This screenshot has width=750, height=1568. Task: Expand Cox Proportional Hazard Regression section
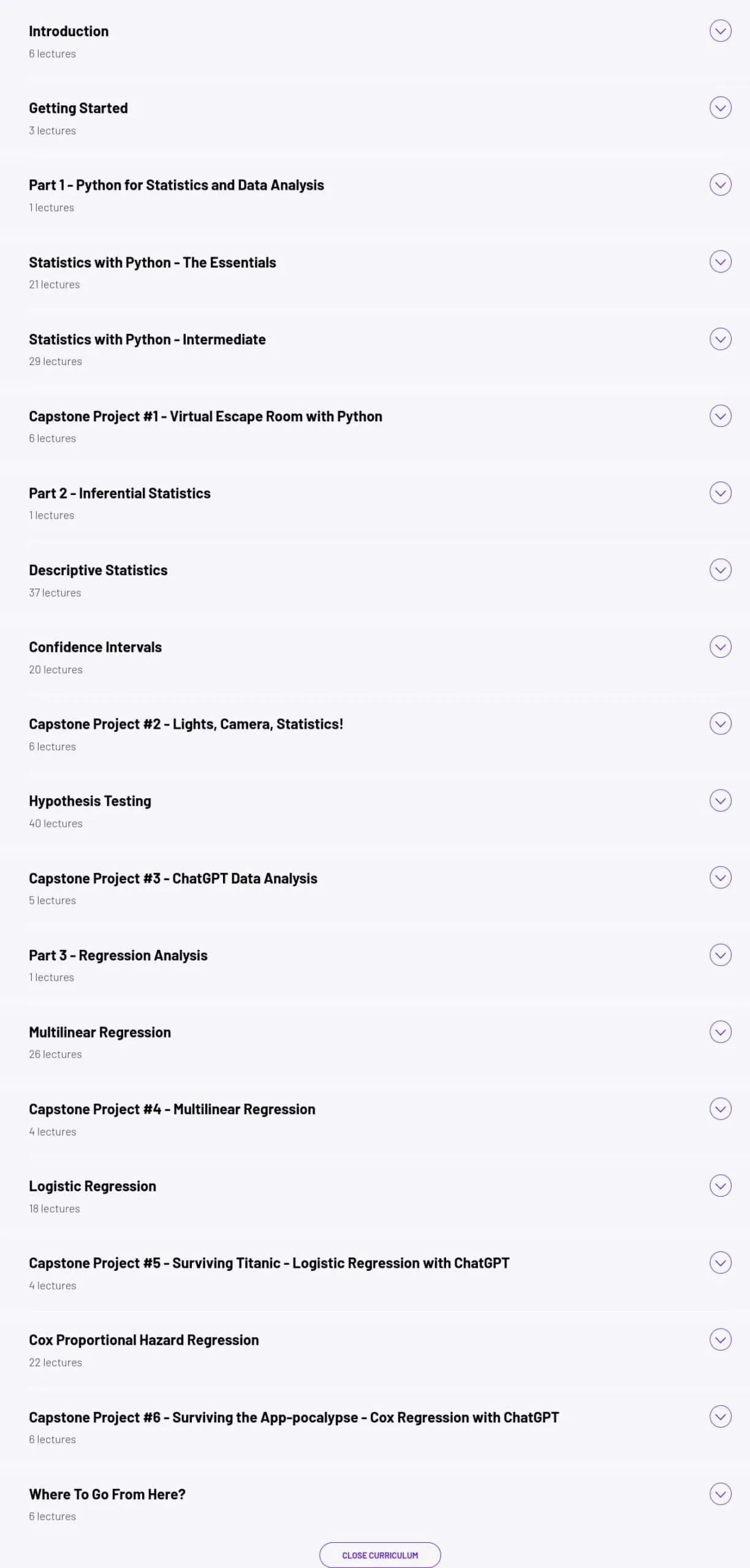pyautogui.click(x=721, y=1340)
